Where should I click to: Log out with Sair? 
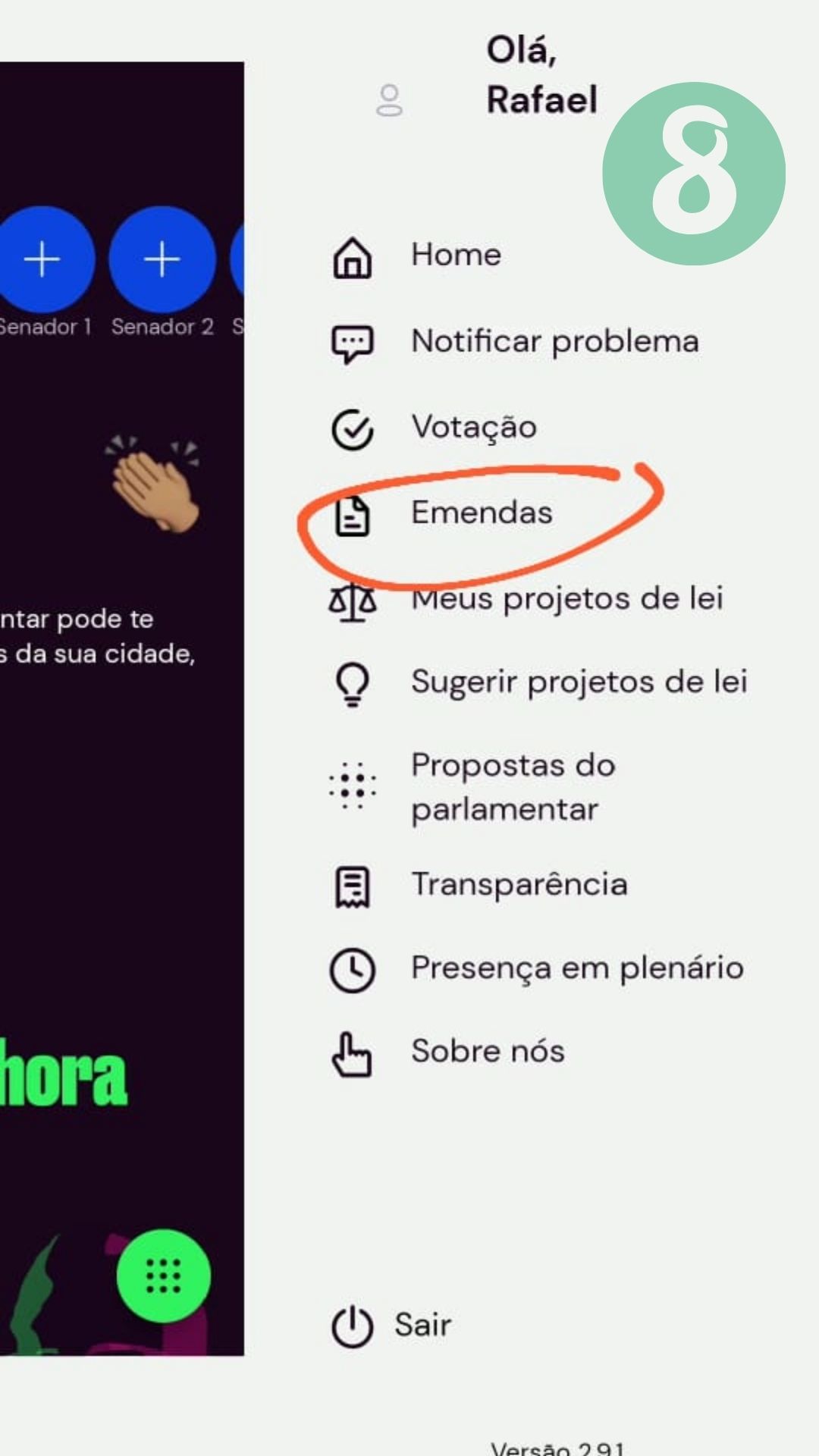pos(422,1326)
